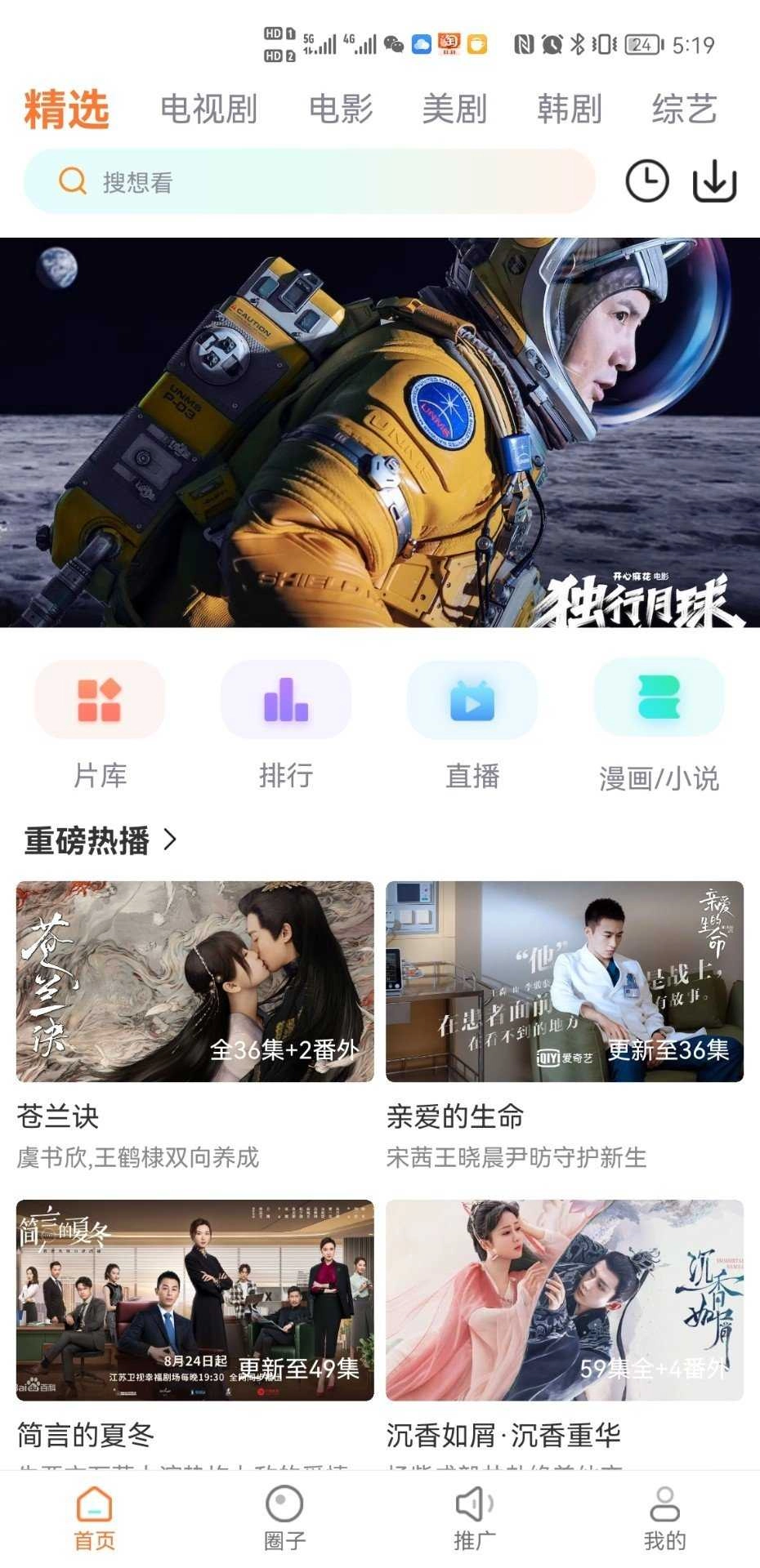Open watch history via the clock icon

[x=646, y=181]
